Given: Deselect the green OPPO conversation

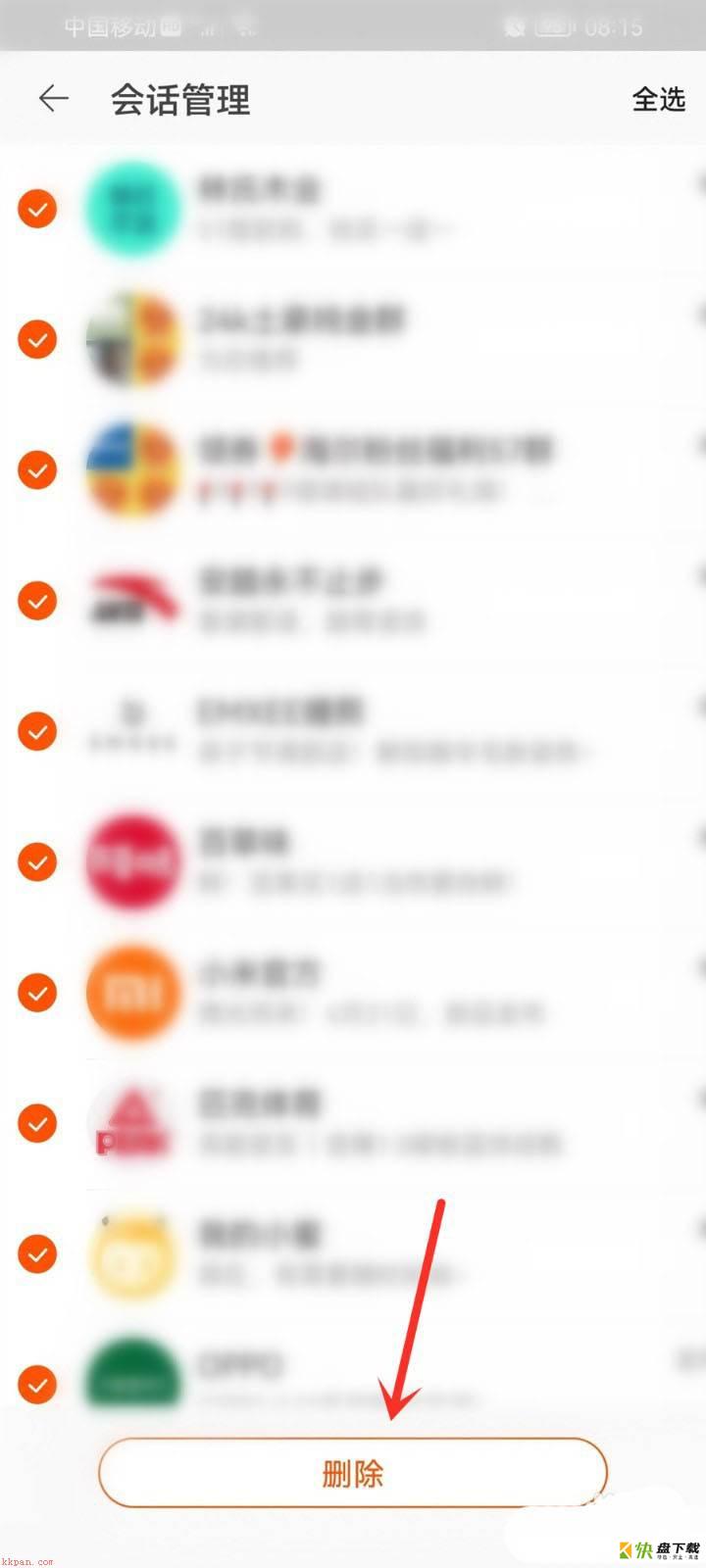Looking at the screenshot, I should (x=37, y=1385).
